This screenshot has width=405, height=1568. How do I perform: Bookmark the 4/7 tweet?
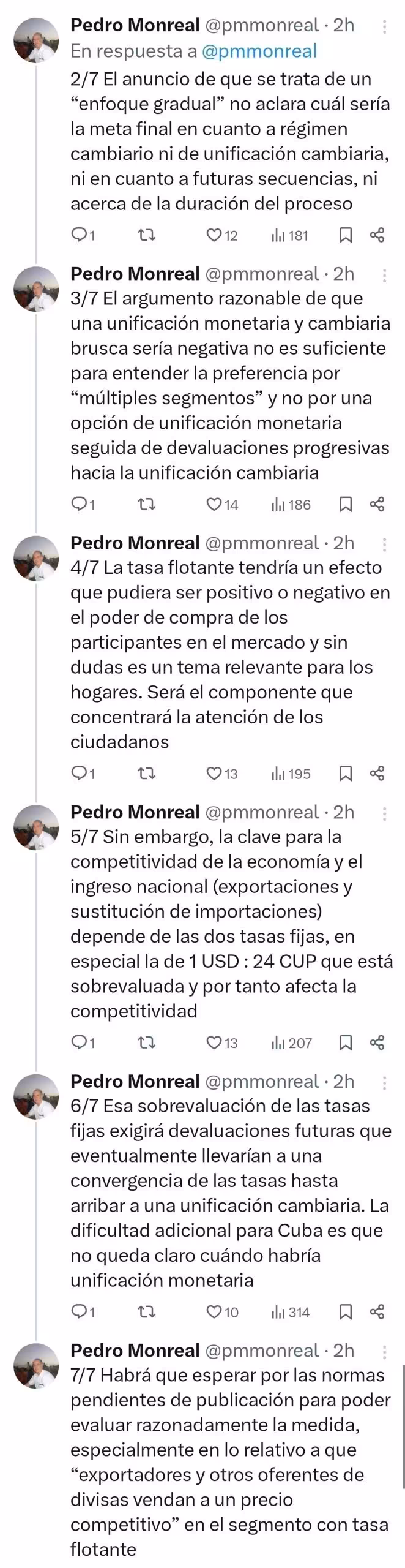(x=346, y=774)
